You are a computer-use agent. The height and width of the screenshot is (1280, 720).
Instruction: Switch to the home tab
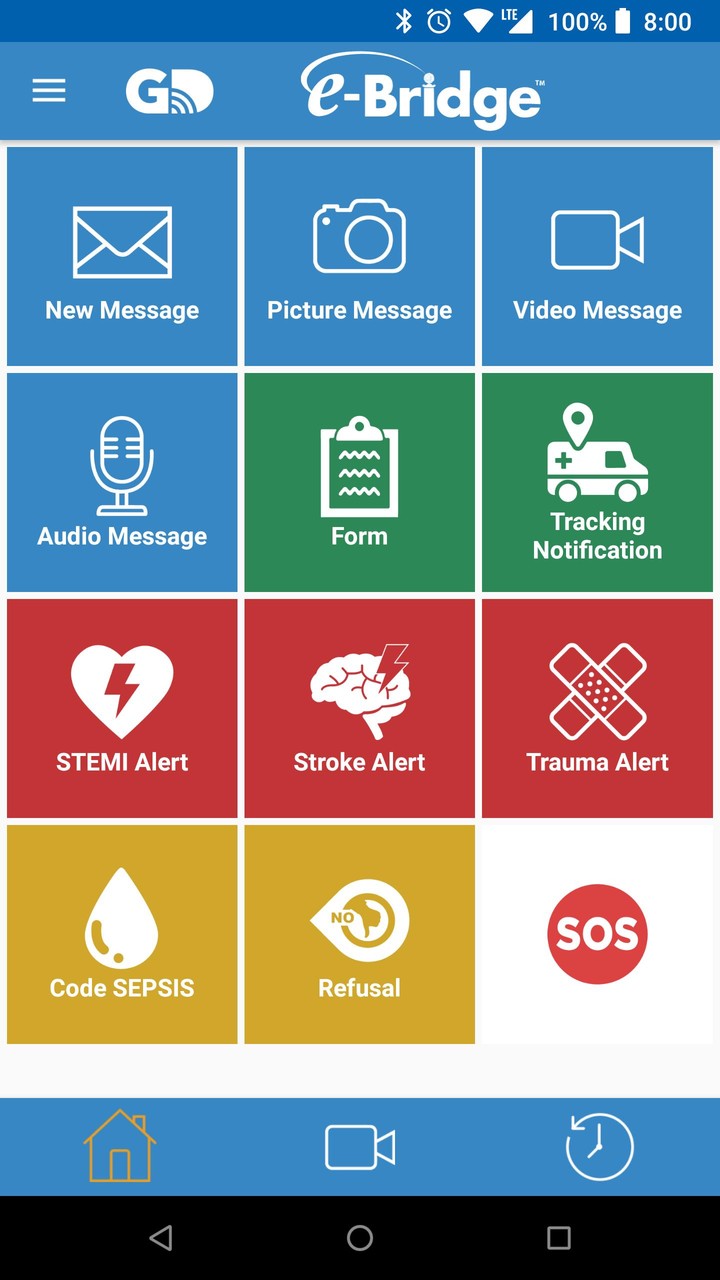tap(120, 1146)
